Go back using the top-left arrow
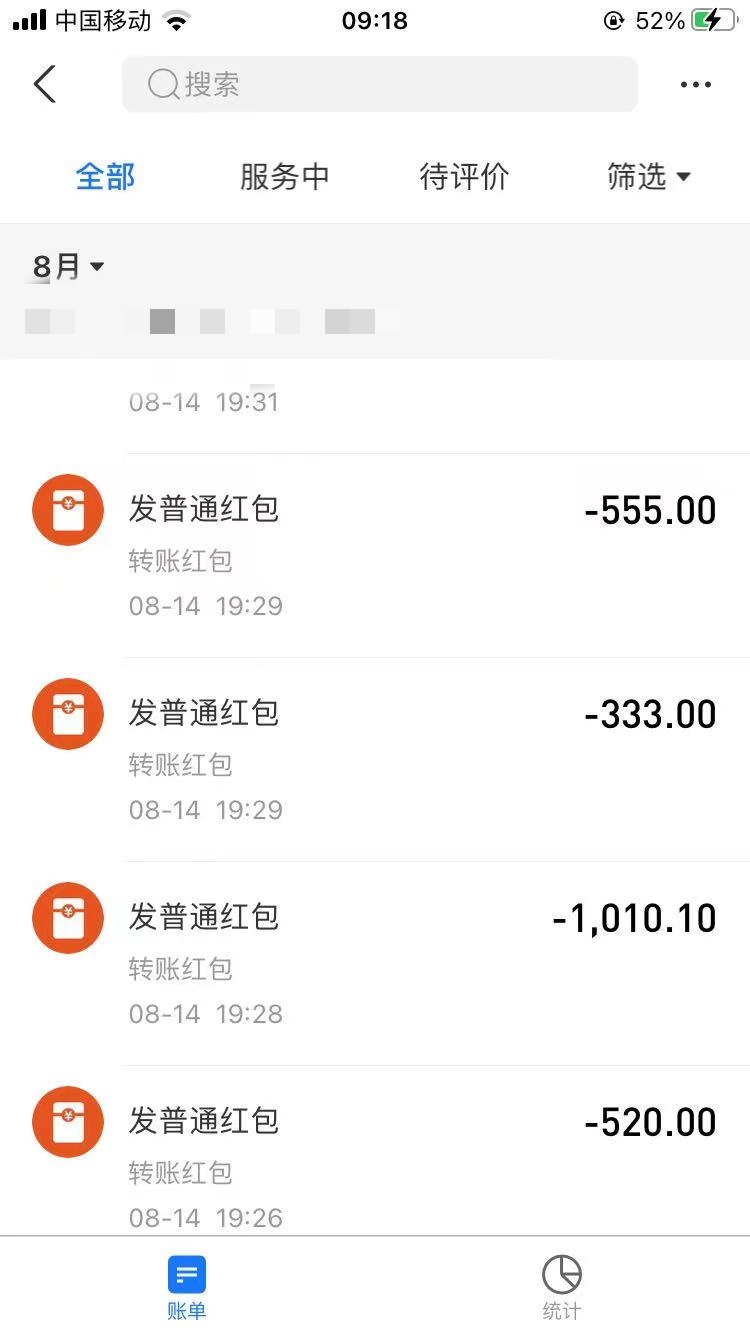 click(x=45, y=85)
